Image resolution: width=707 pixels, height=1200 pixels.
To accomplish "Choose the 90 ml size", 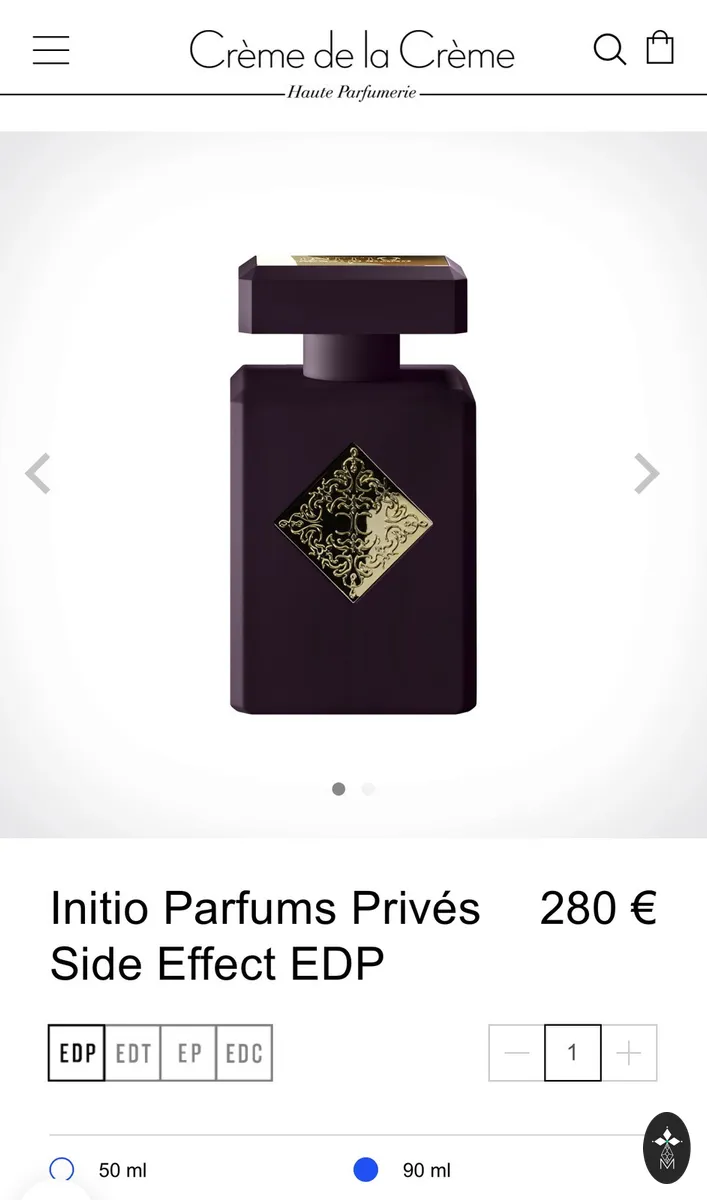I will click(x=402, y=1170).
